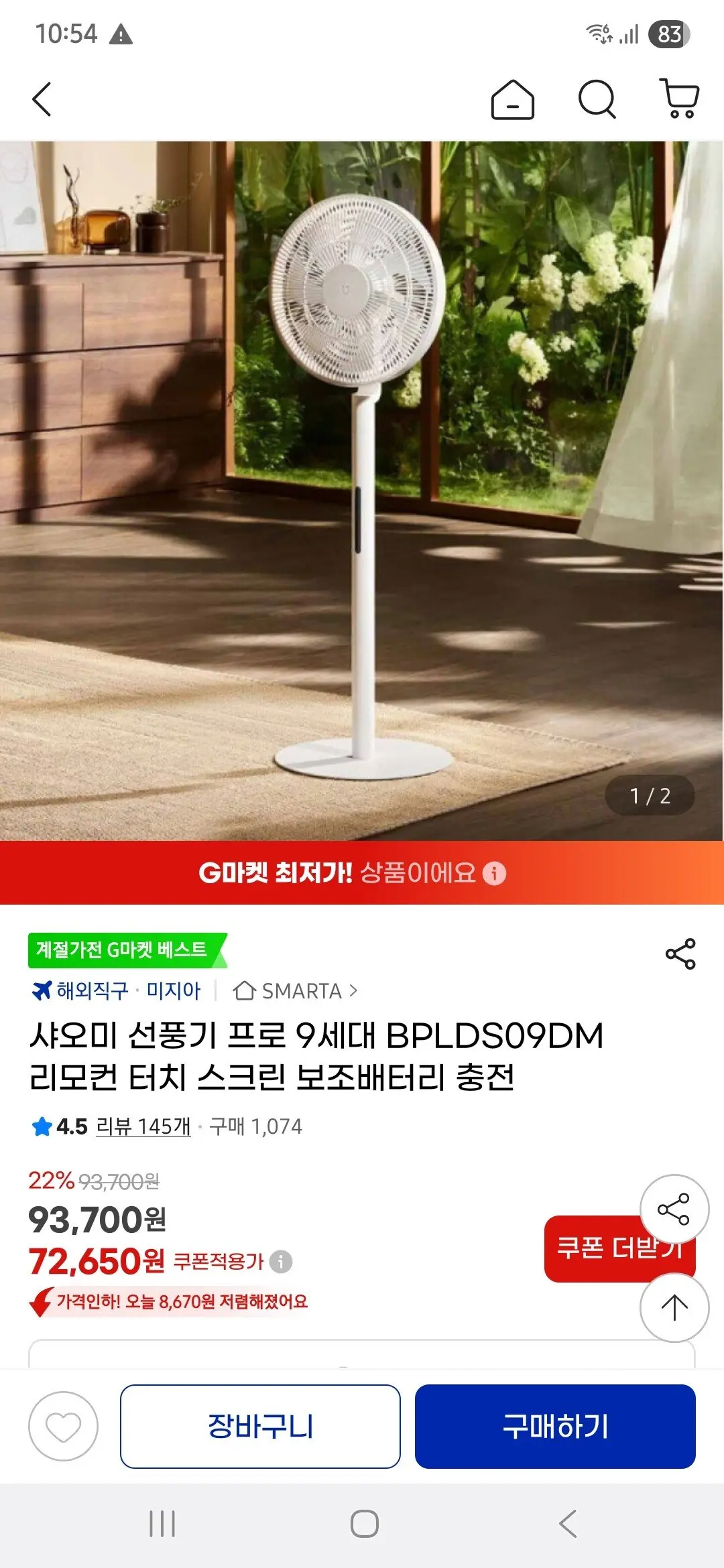Open the fan product image
724x1568 pixels.
362,491
